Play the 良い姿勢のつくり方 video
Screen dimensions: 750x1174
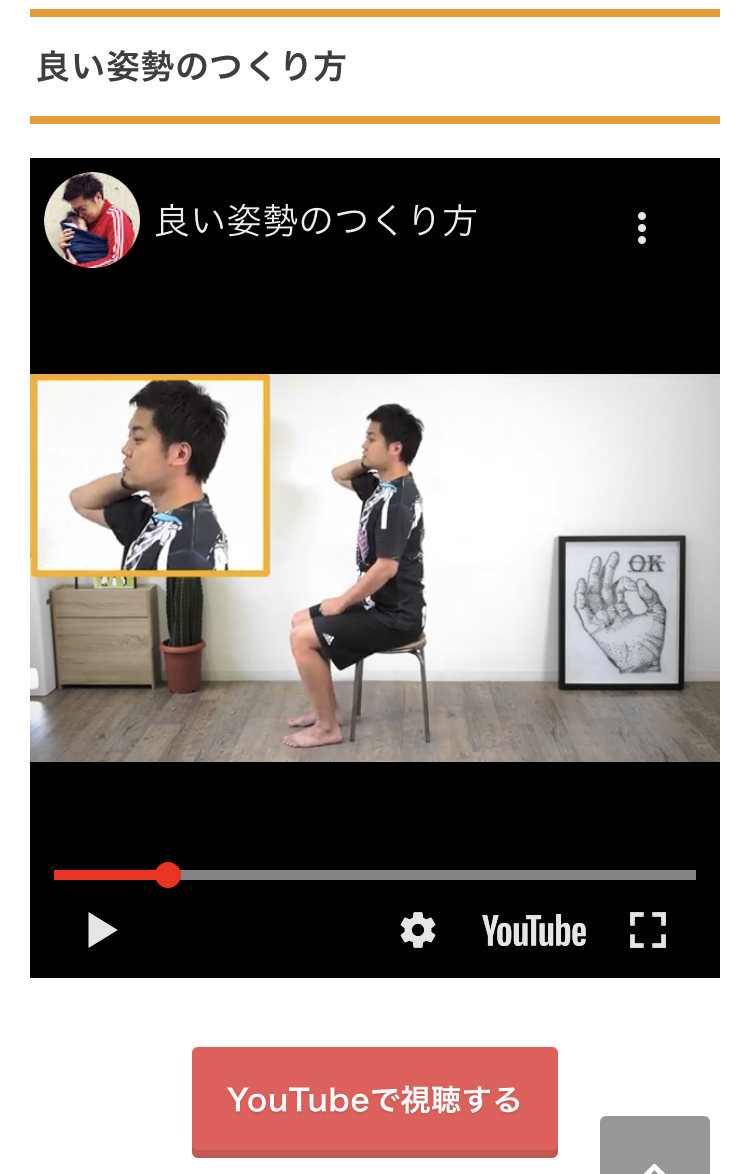(x=102, y=930)
